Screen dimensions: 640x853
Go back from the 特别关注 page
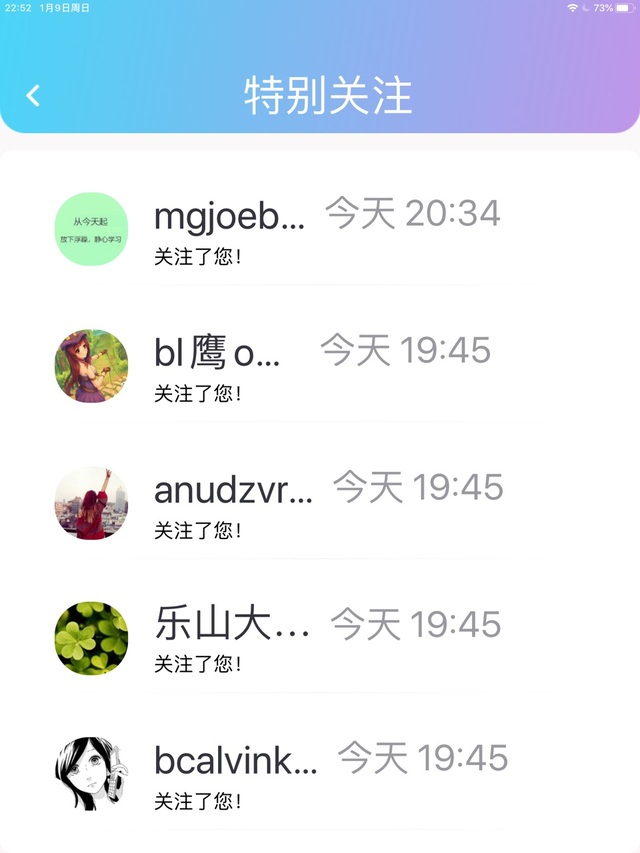pos(33,95)
